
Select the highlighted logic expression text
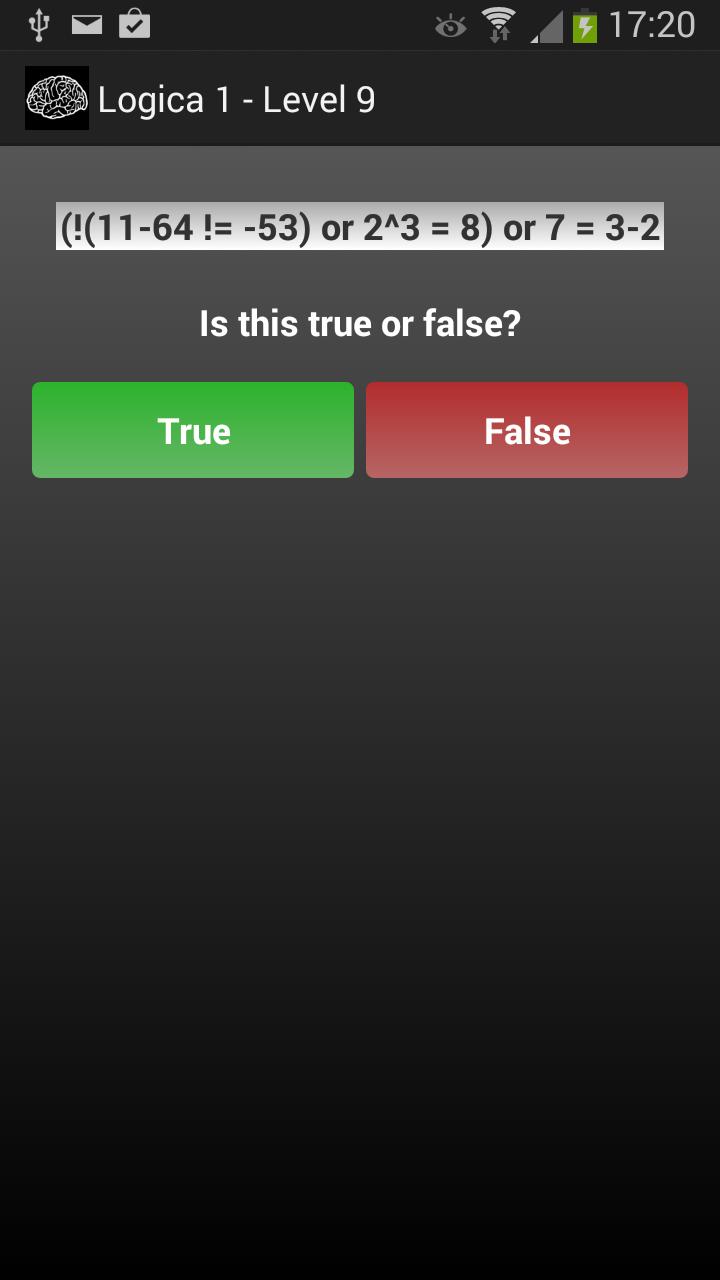[x=360, y=227]
